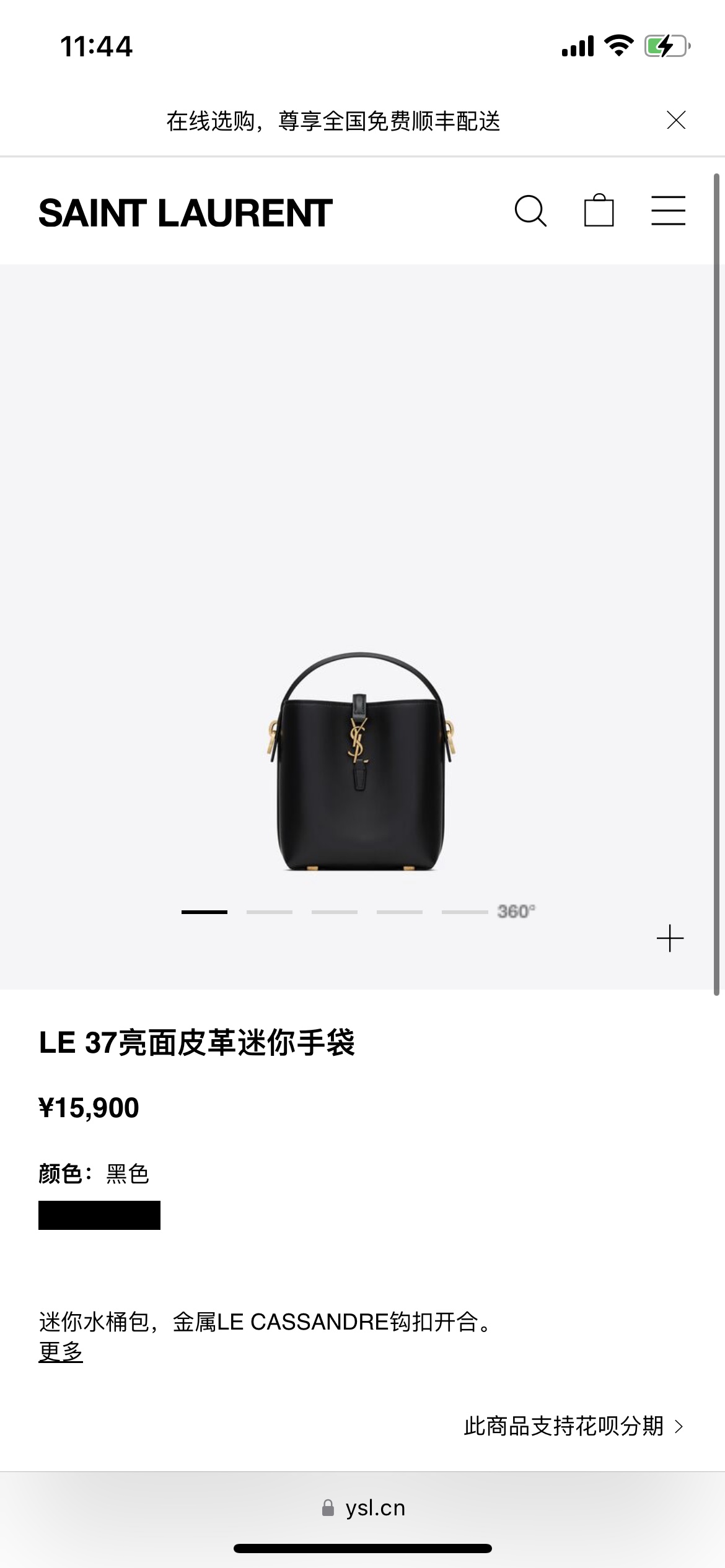The width and height of the screenshot is (725, 1568).
Task: Zoom the product image with the plus icon
Action: 670,939
